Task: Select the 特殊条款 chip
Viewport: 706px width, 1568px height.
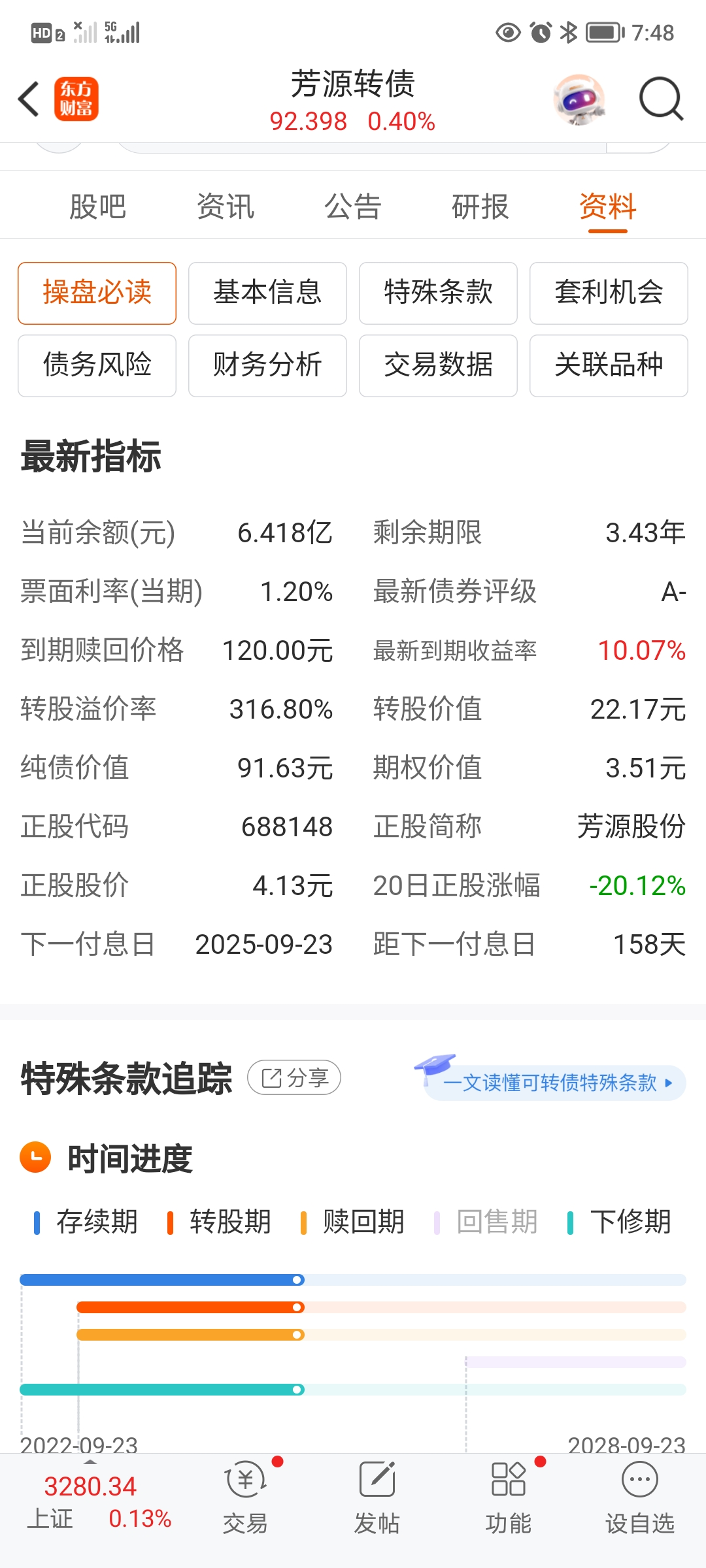Action: 438,293
